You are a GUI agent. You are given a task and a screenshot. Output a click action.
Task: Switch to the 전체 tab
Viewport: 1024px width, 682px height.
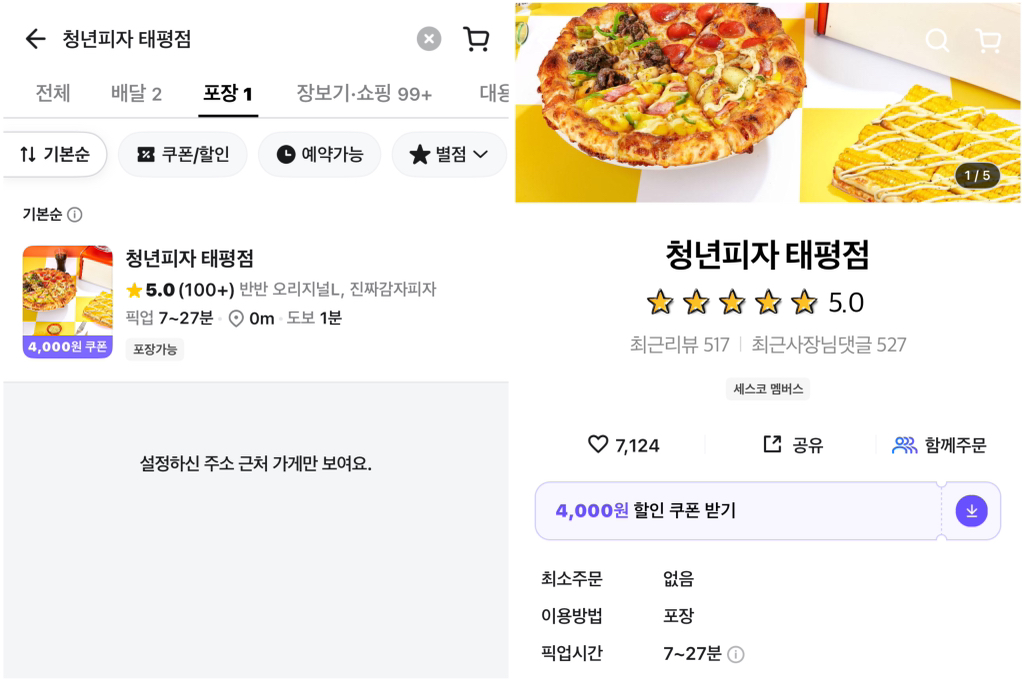53,94
